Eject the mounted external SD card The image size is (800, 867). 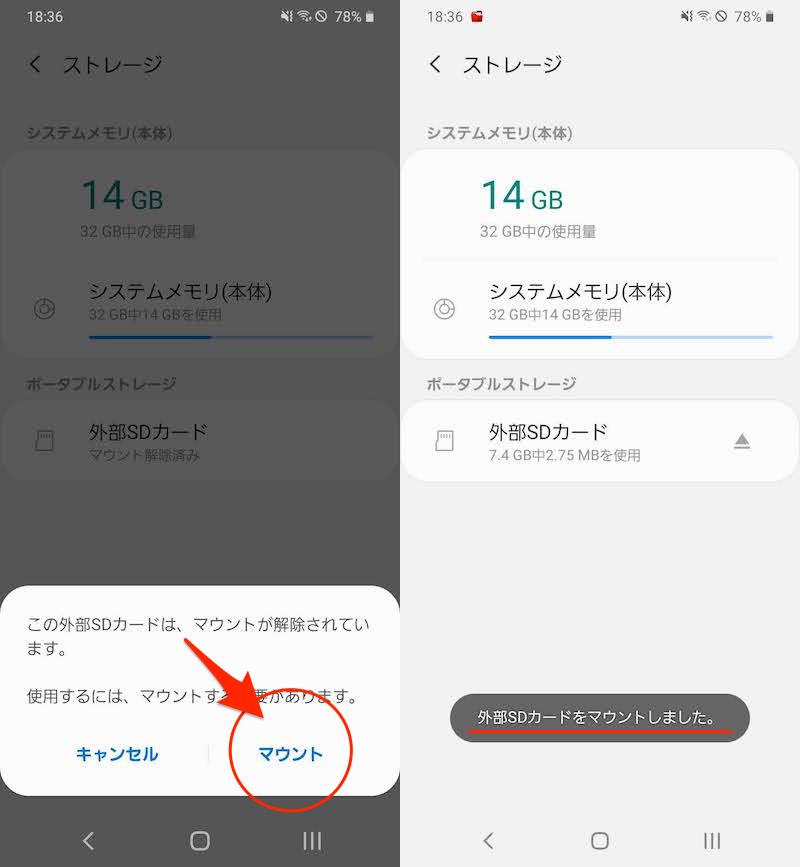point(742,441)
